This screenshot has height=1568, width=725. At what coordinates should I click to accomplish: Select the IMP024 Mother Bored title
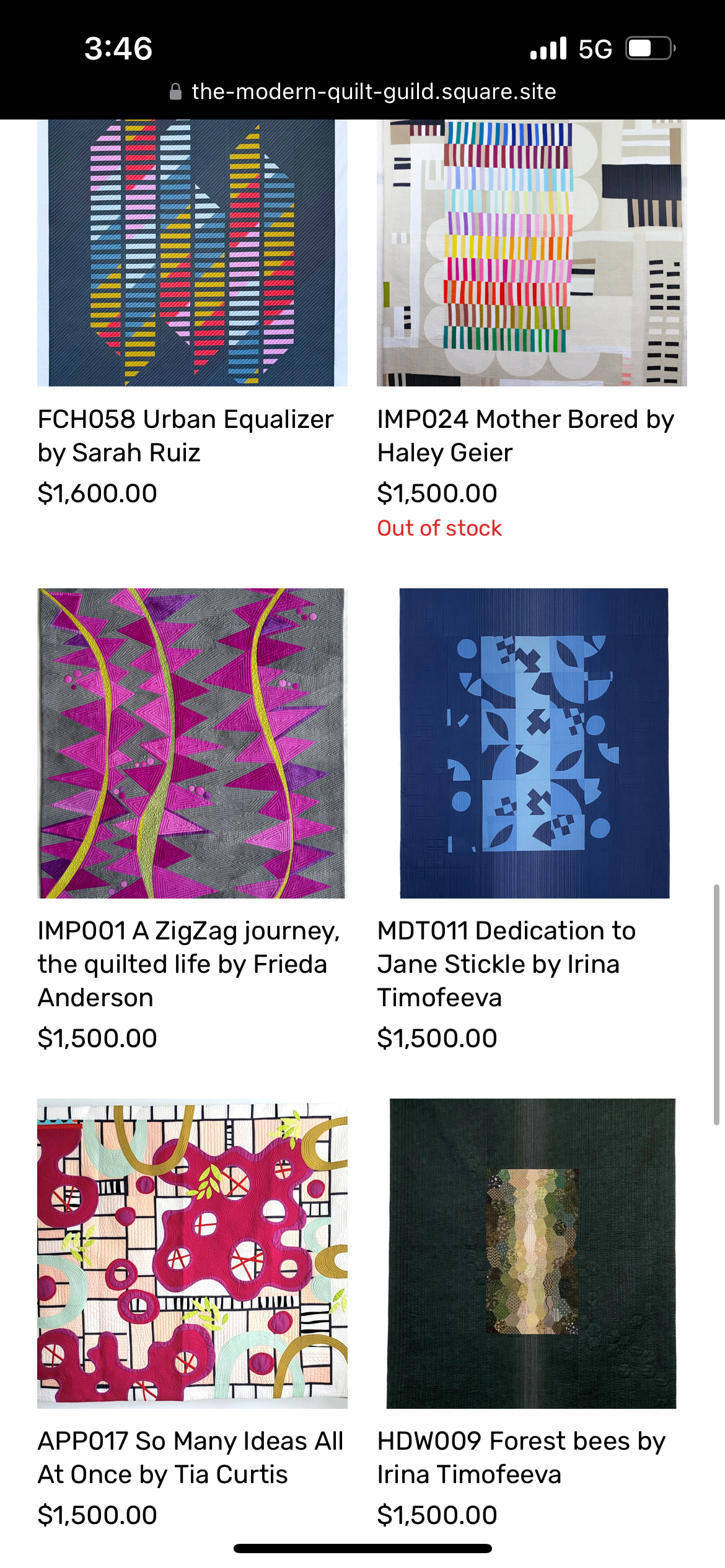coord(525,436)
